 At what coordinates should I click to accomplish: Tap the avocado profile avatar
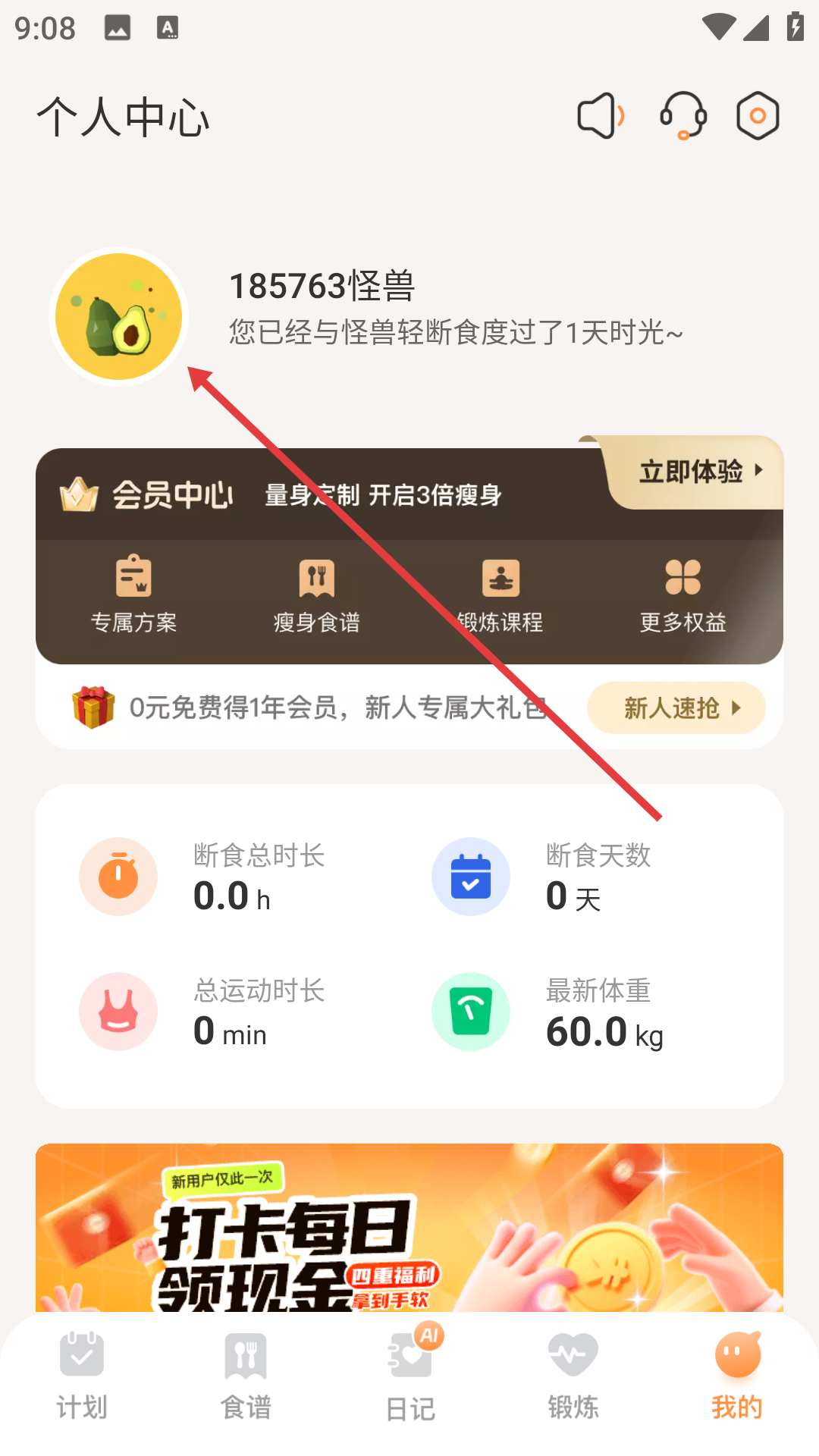(119, 316)
